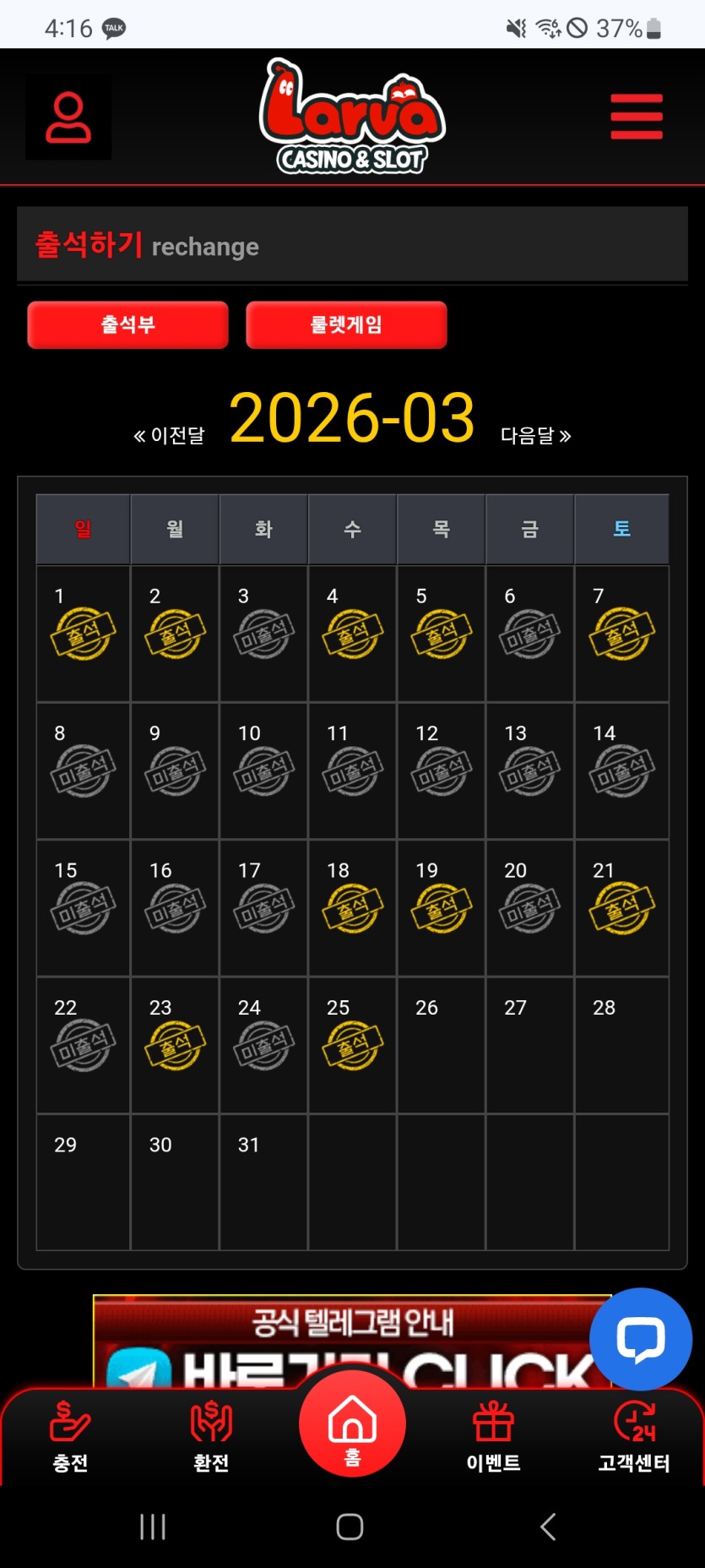The height and width of the screenshot is (1568, 705).
Task: Open the blue live chat bubble
Action: pos(641,1338)
